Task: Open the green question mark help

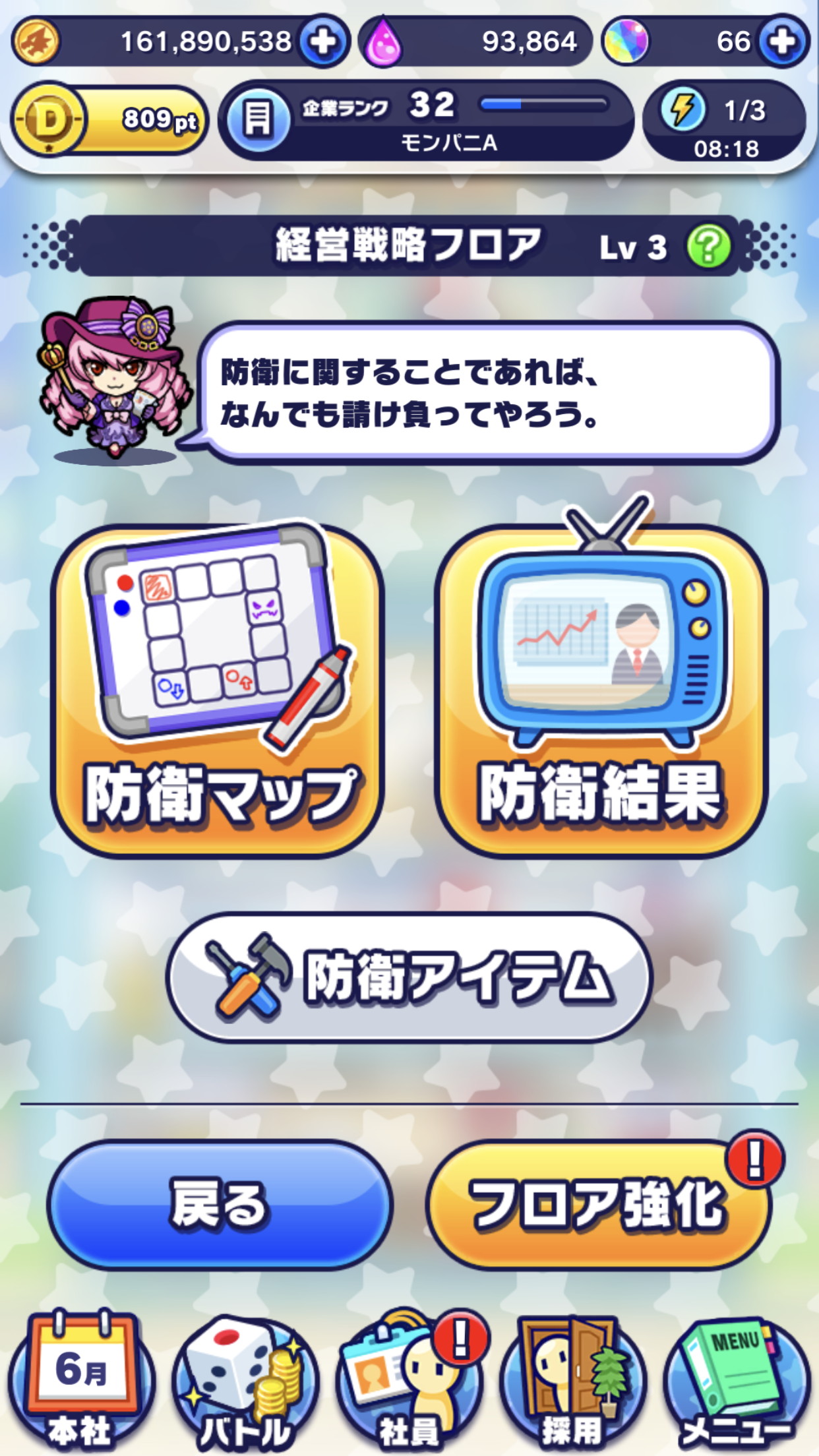Action: point(708,247)
